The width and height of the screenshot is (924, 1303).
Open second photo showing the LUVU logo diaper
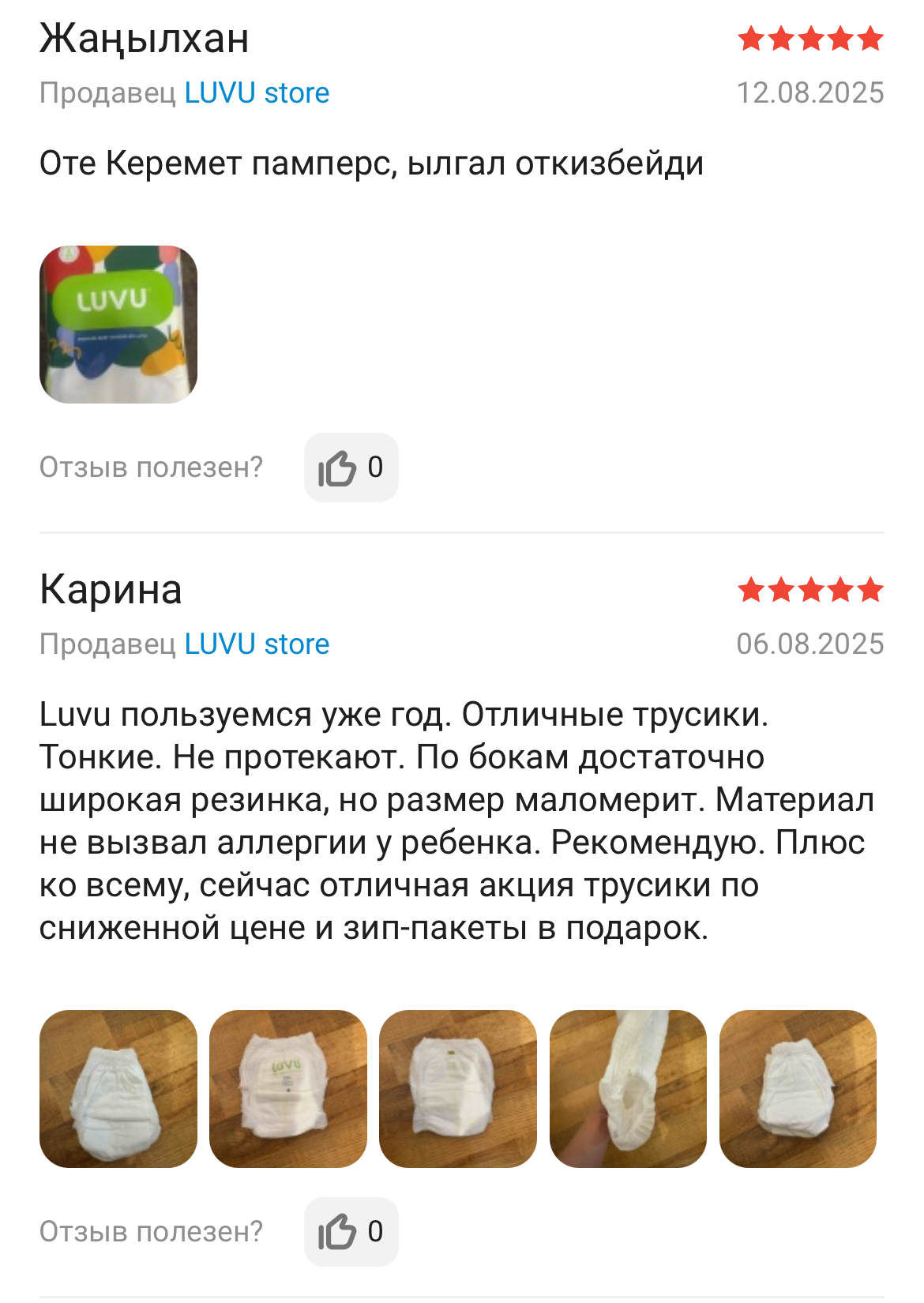tap(288, 1089)
